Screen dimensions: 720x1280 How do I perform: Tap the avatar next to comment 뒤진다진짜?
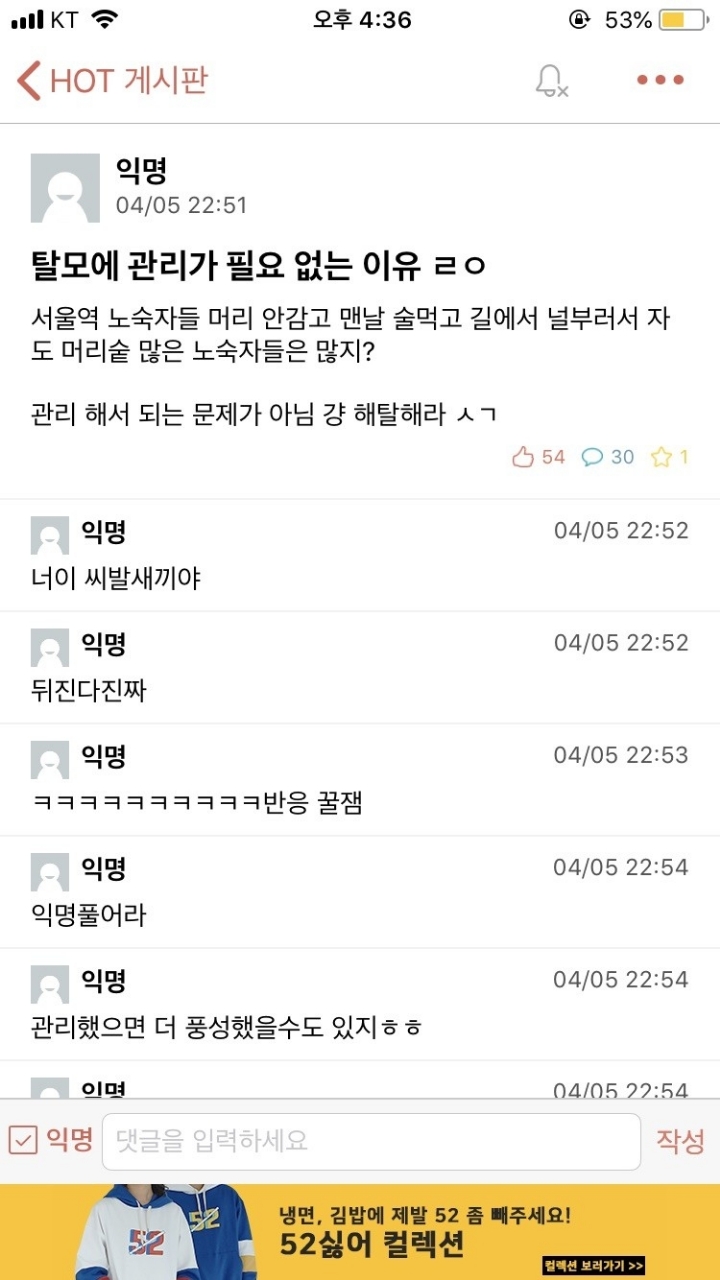50,647
